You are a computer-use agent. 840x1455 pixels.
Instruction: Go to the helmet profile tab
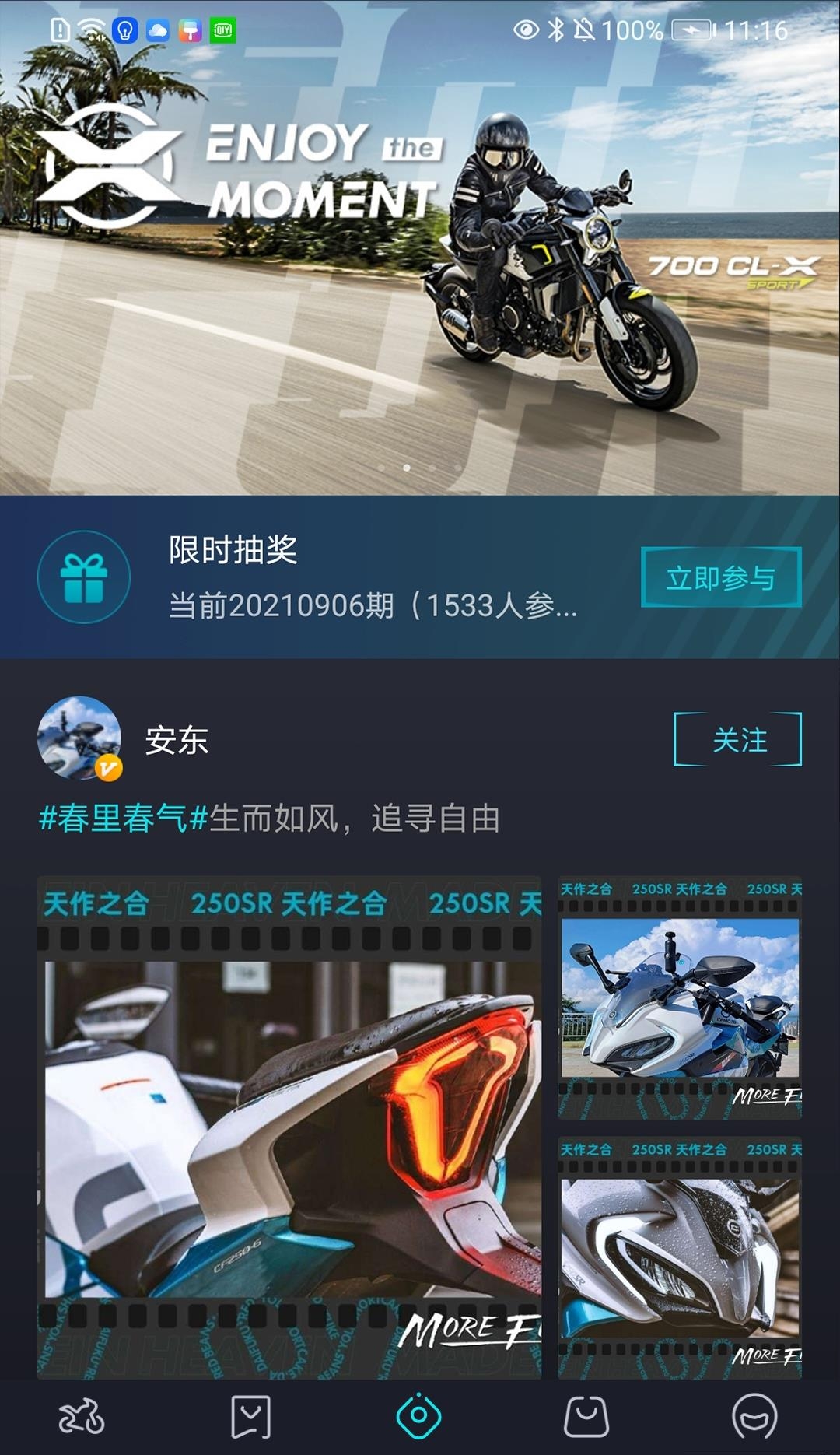coord(754,1417)
